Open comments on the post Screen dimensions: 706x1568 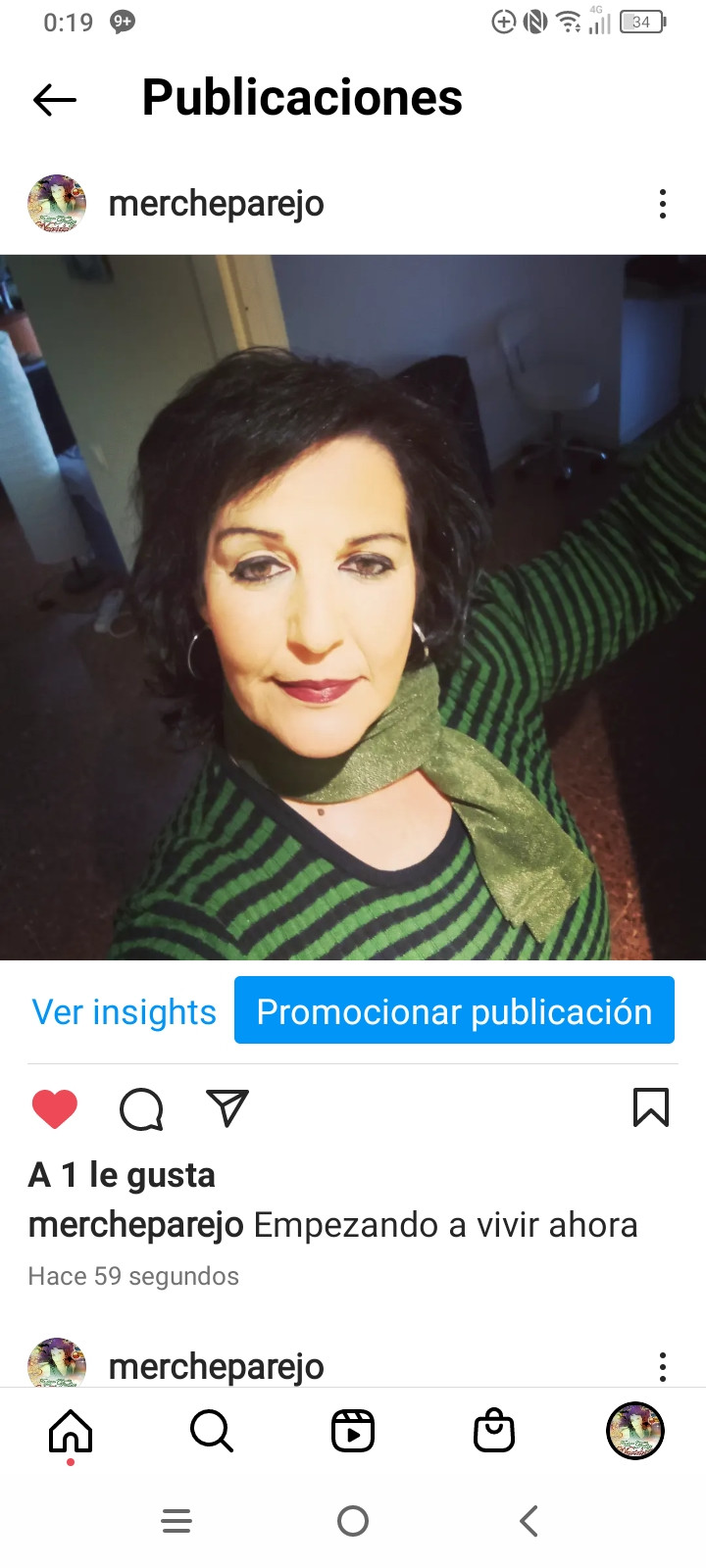(141, 1108)
